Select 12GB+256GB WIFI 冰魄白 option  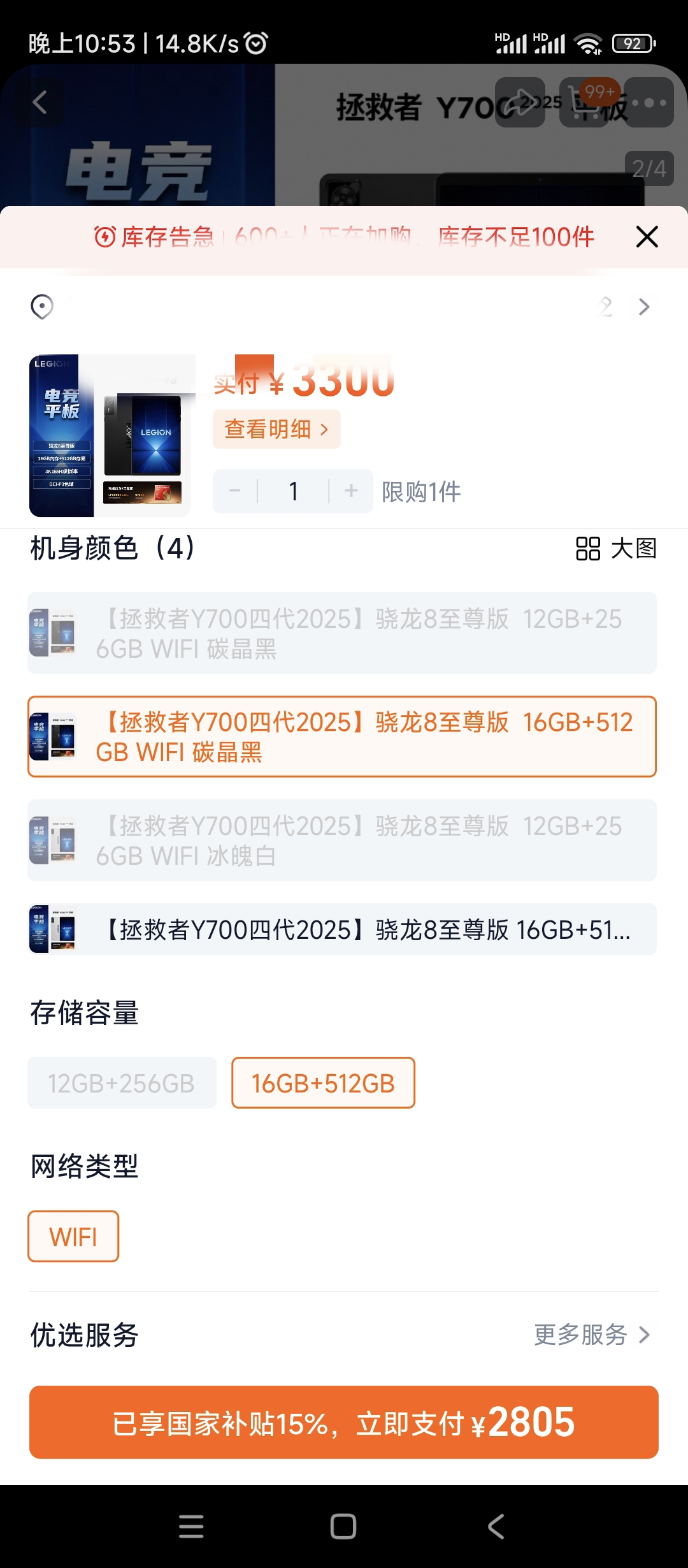pos(342,840)
